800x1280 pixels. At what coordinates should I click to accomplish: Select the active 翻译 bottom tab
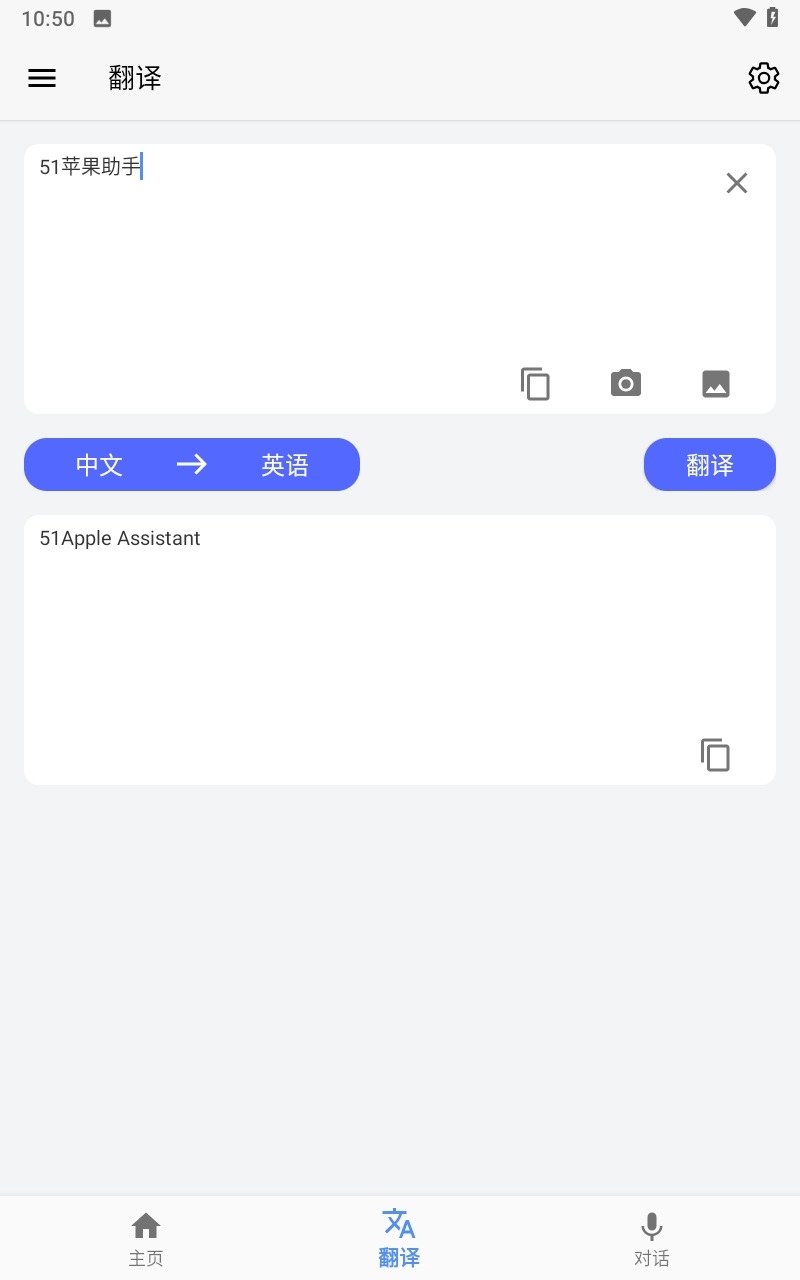click(399, 1238)
